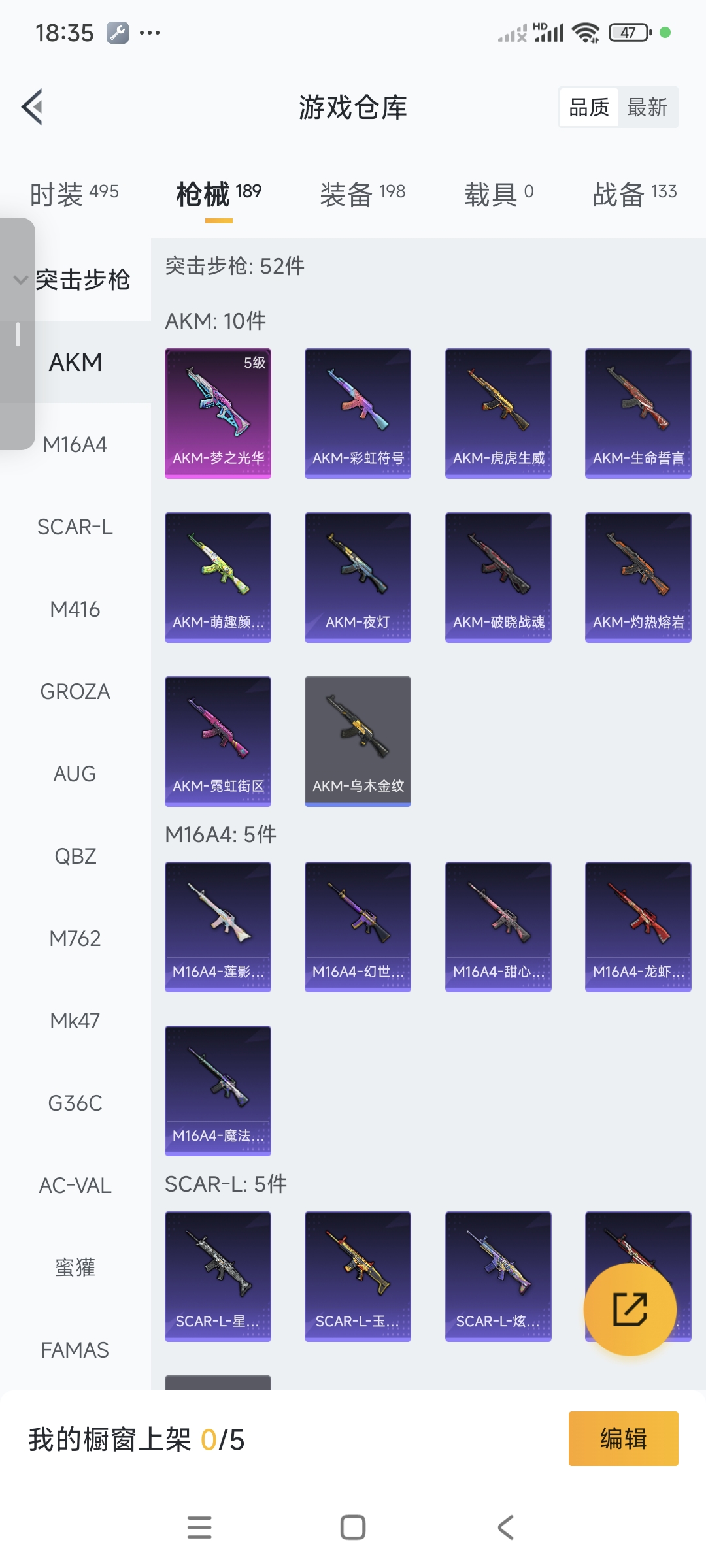The image size is (706, 1568).
Task: Switch to the 时装 tab
Action: pyautogui.click(x=74, y=193)
